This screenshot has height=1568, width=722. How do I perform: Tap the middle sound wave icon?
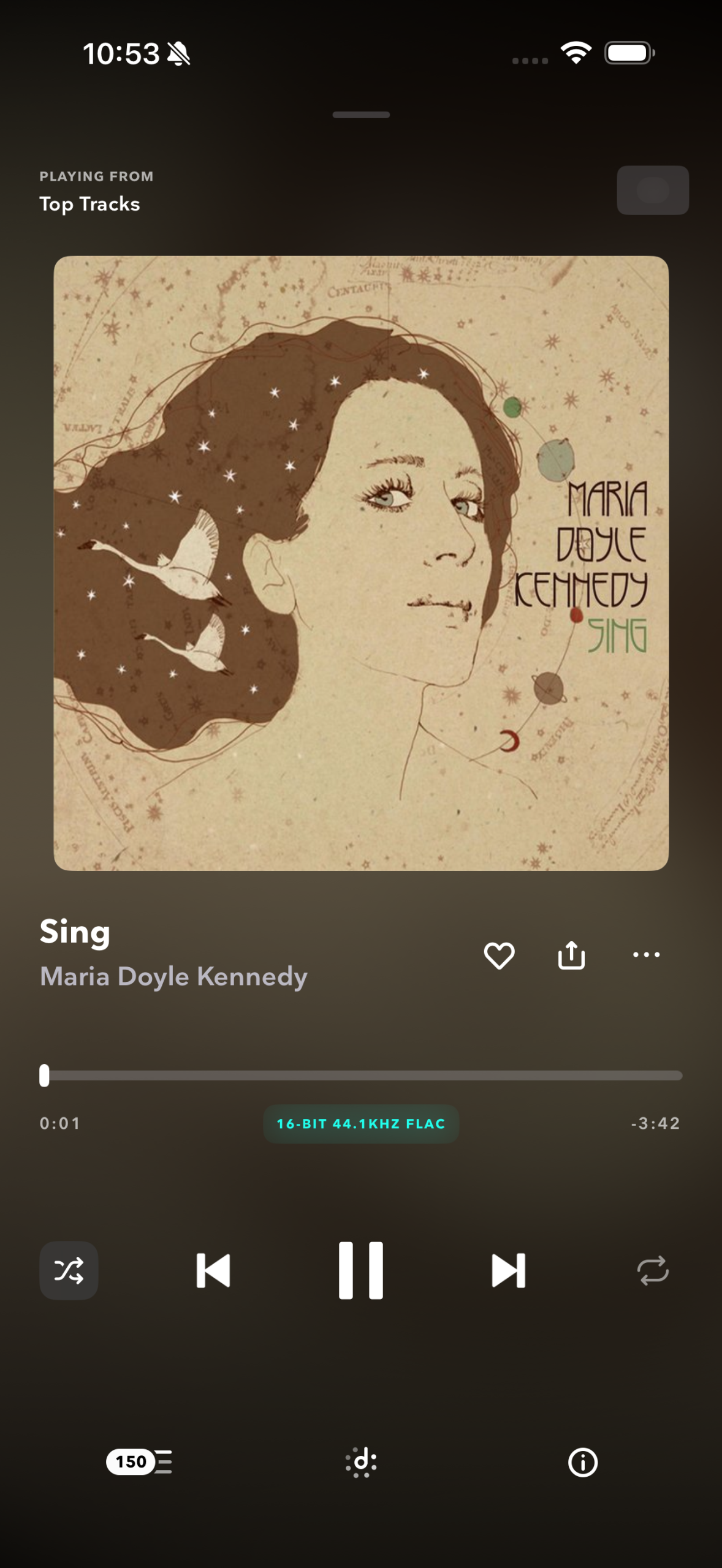click(x=361, y=1462)
